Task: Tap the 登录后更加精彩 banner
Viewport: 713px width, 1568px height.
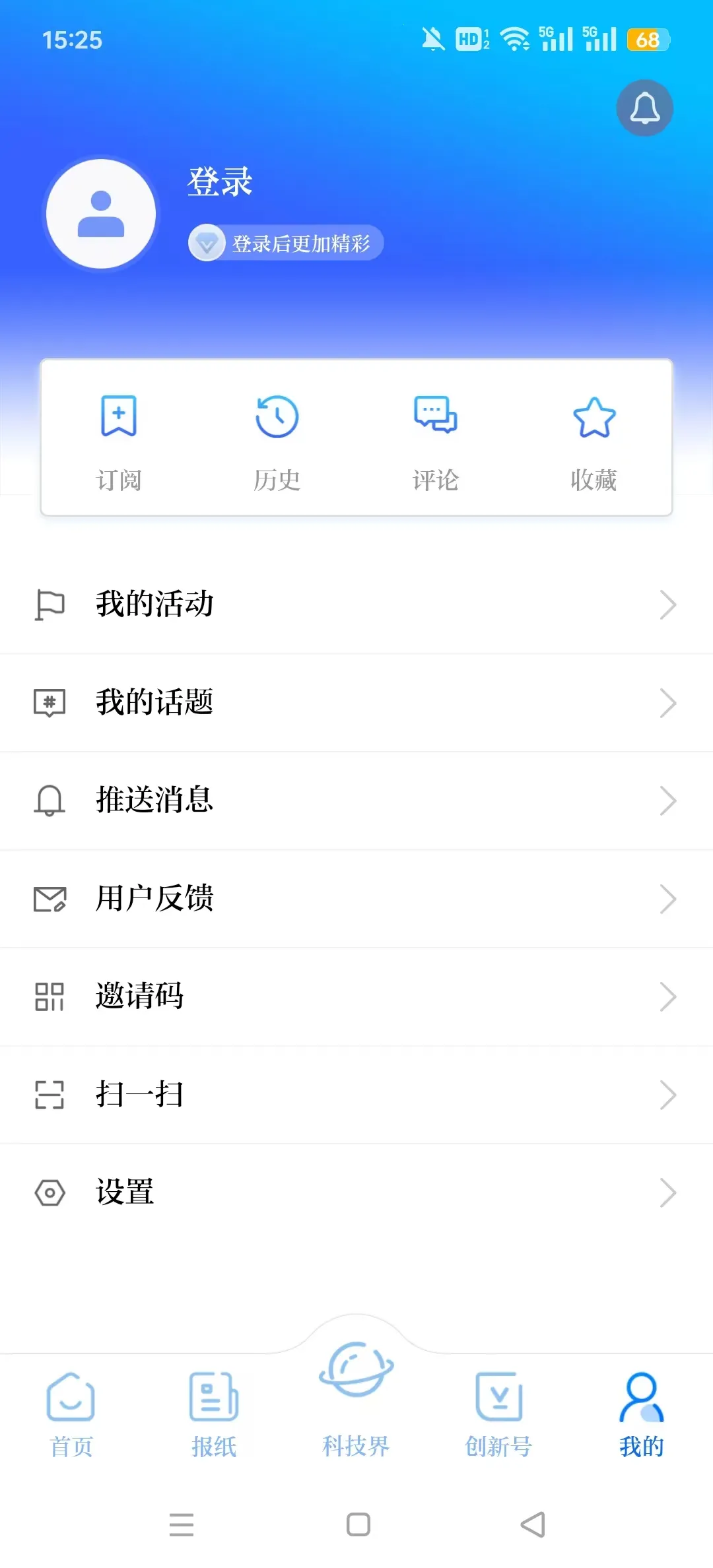Action: pos(285,243)
